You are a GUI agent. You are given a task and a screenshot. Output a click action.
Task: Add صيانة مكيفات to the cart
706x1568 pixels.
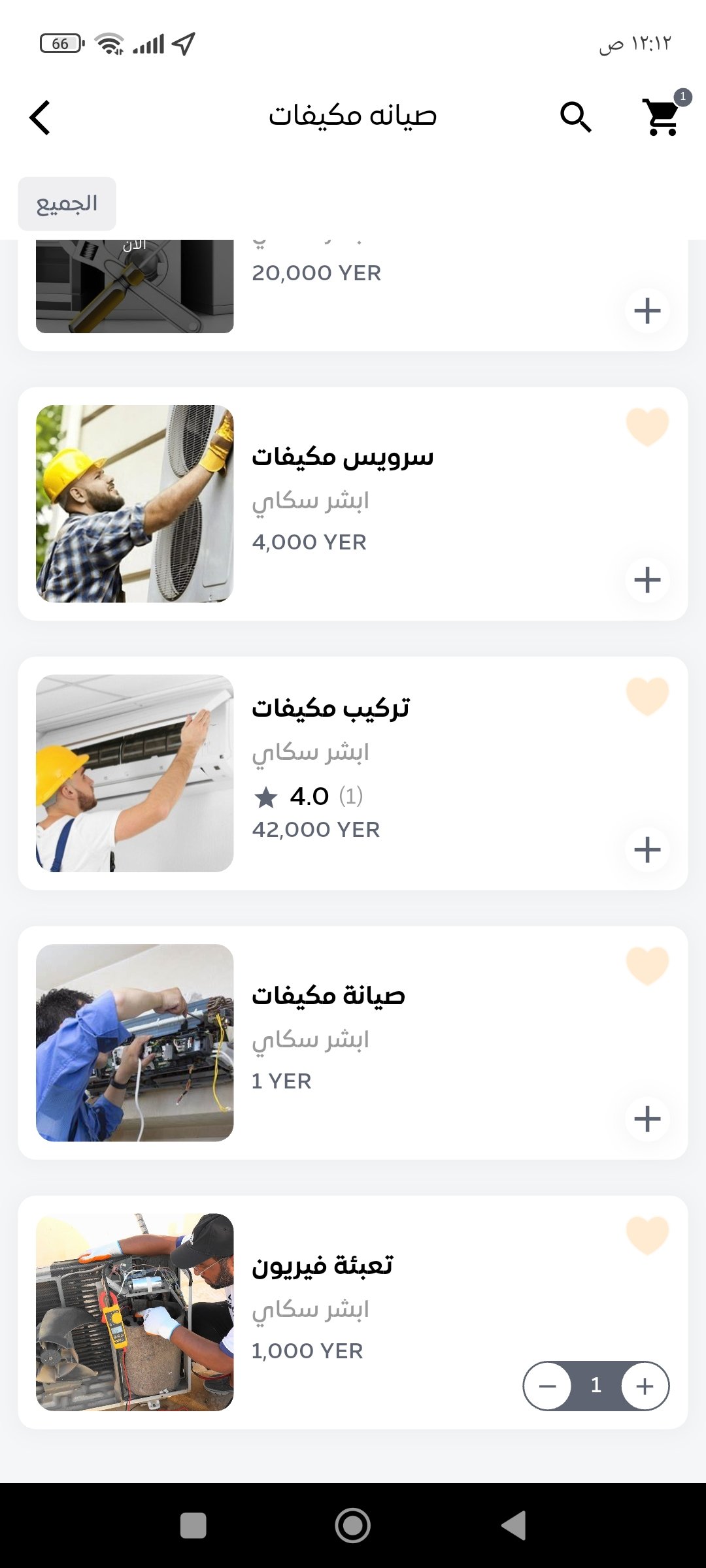647,1119
